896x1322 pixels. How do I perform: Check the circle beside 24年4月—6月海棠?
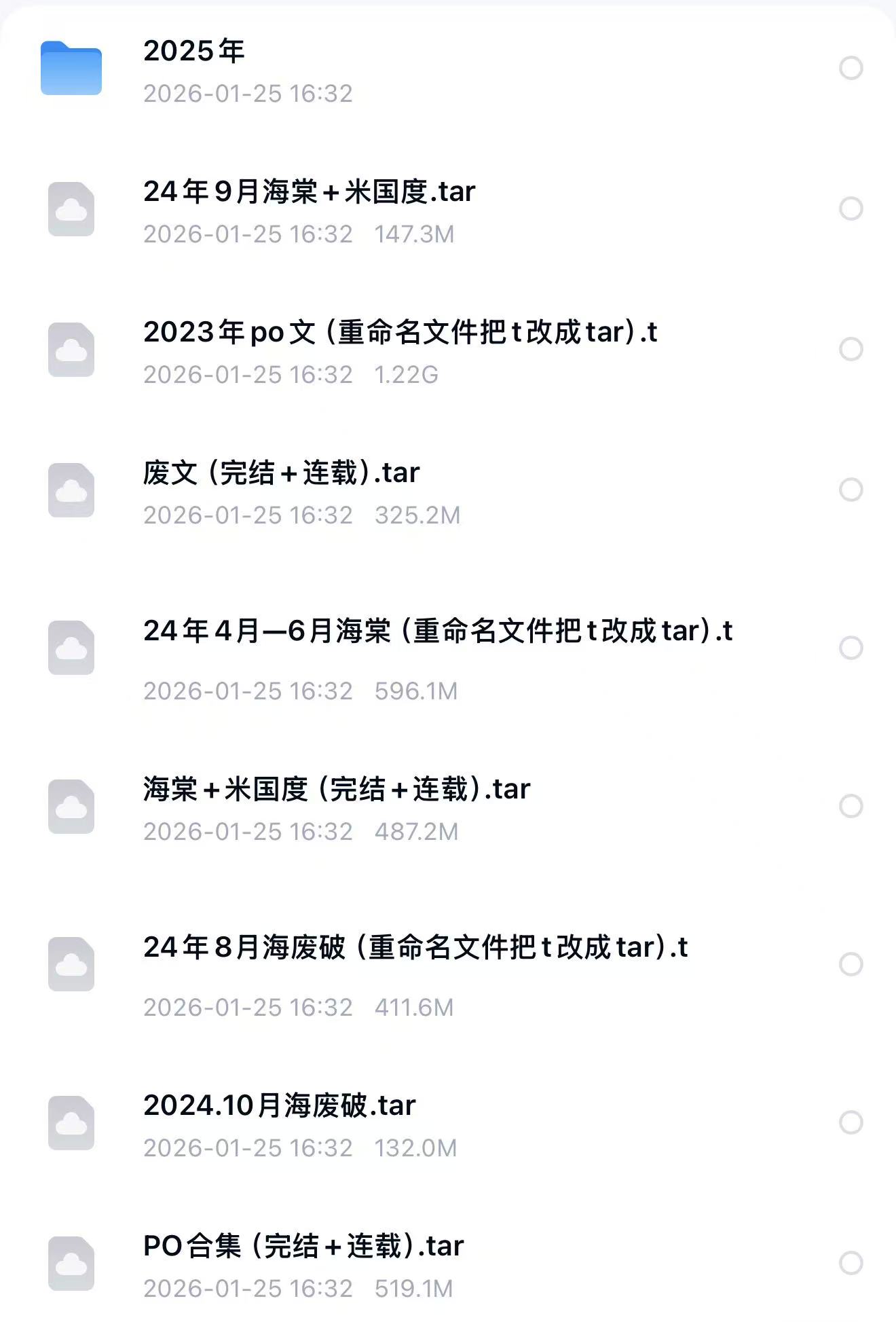pos(851,648)
